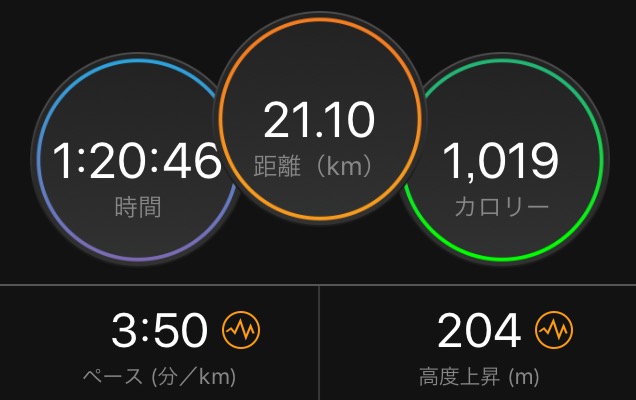This screenshot has height=400, width=636.
Task: Open the pace chart icon beside 3:50
Action: tap(240, 329)
